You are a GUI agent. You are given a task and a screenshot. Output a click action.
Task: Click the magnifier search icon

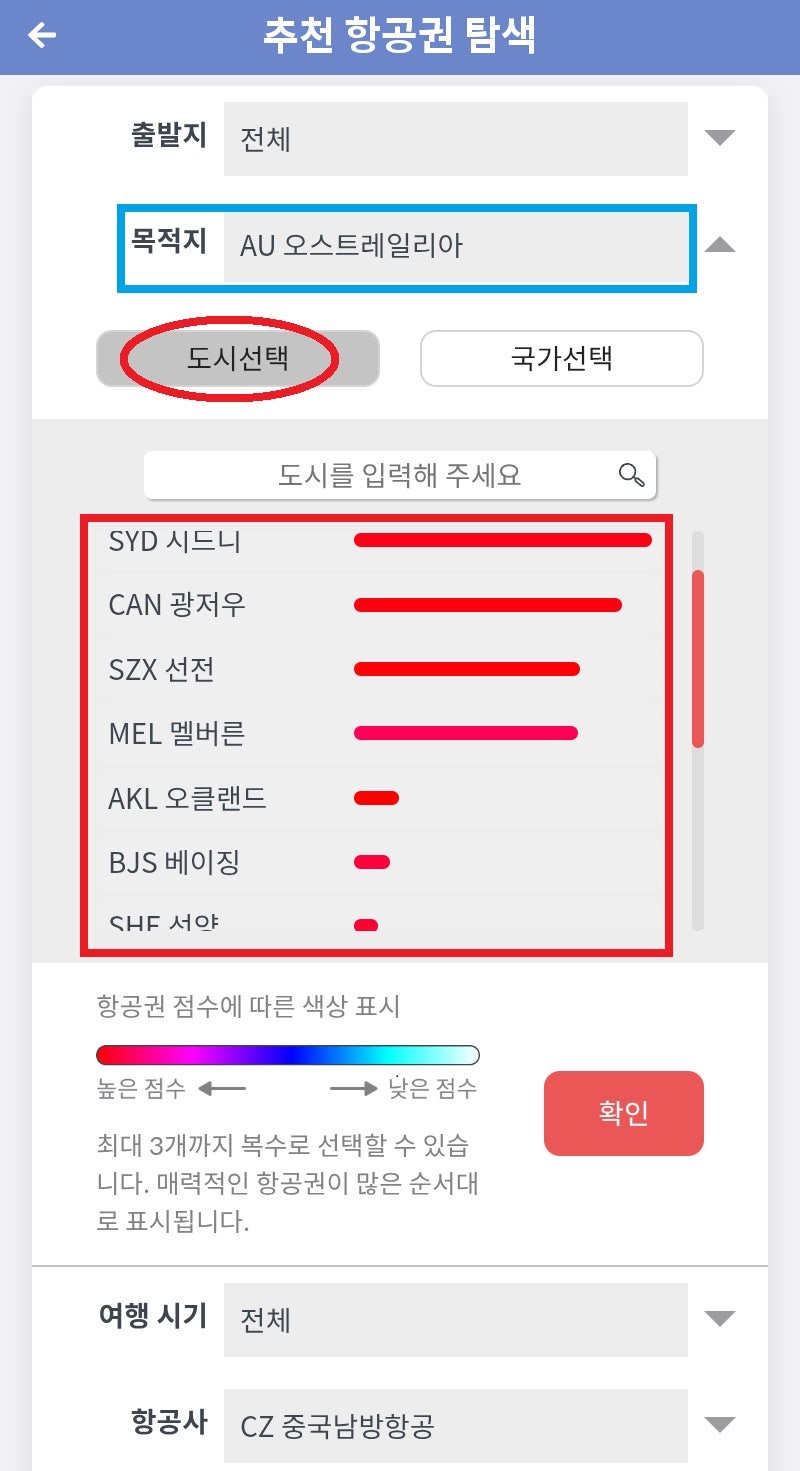tap(630, 475)
